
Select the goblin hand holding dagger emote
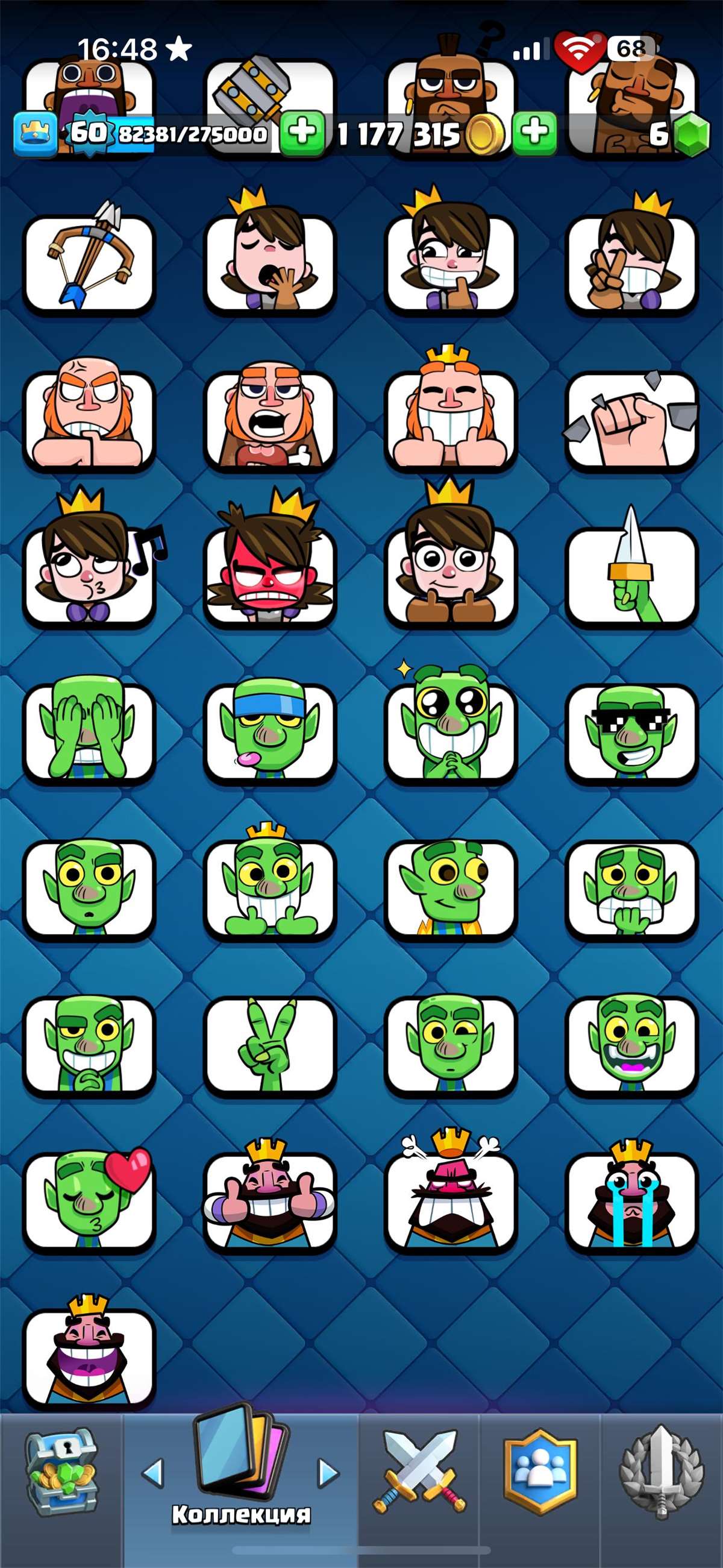tap(630, 575)
